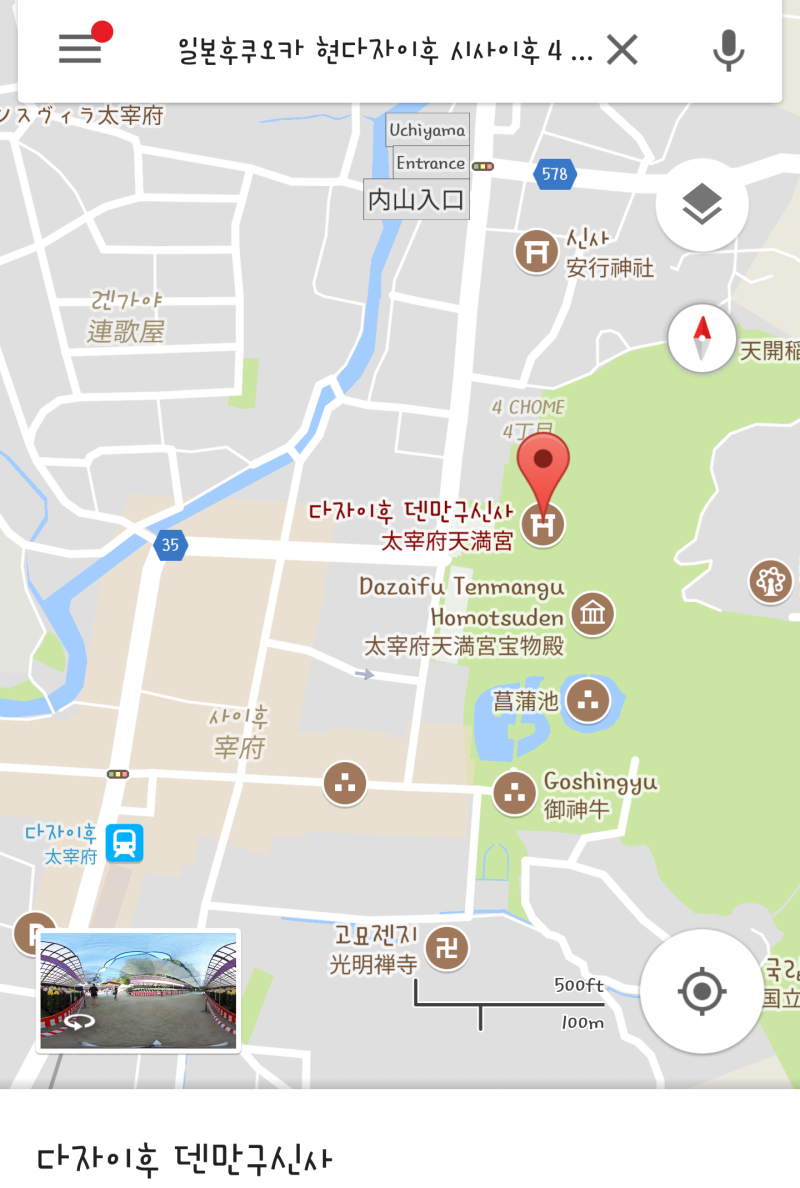The height and width of the screenshot is (1188, 800).
Task: Toggle the hamburger menu with notification dot
Action: click(x=80, y=50)
